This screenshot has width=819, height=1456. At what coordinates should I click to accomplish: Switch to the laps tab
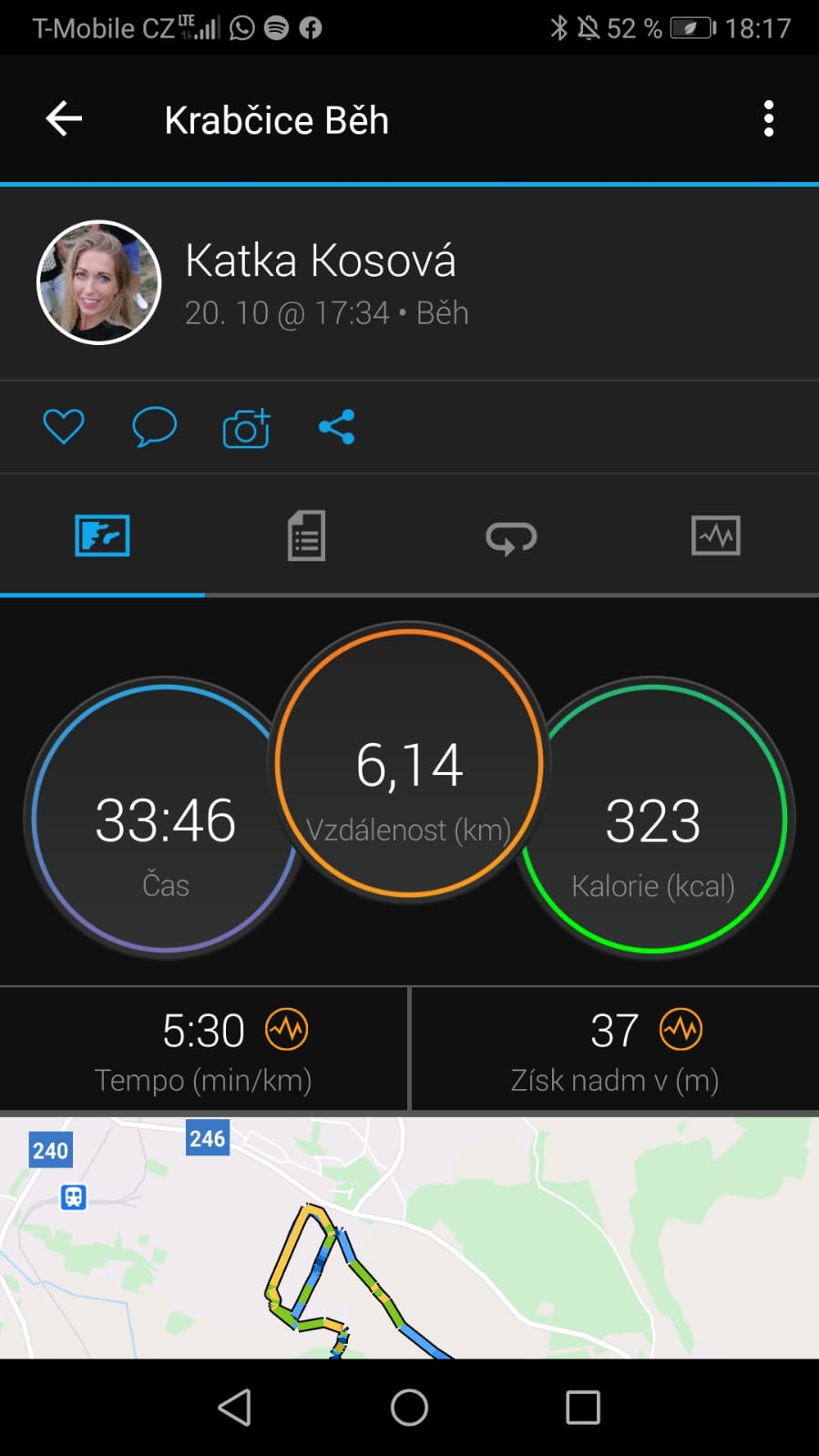pos(511,537)
